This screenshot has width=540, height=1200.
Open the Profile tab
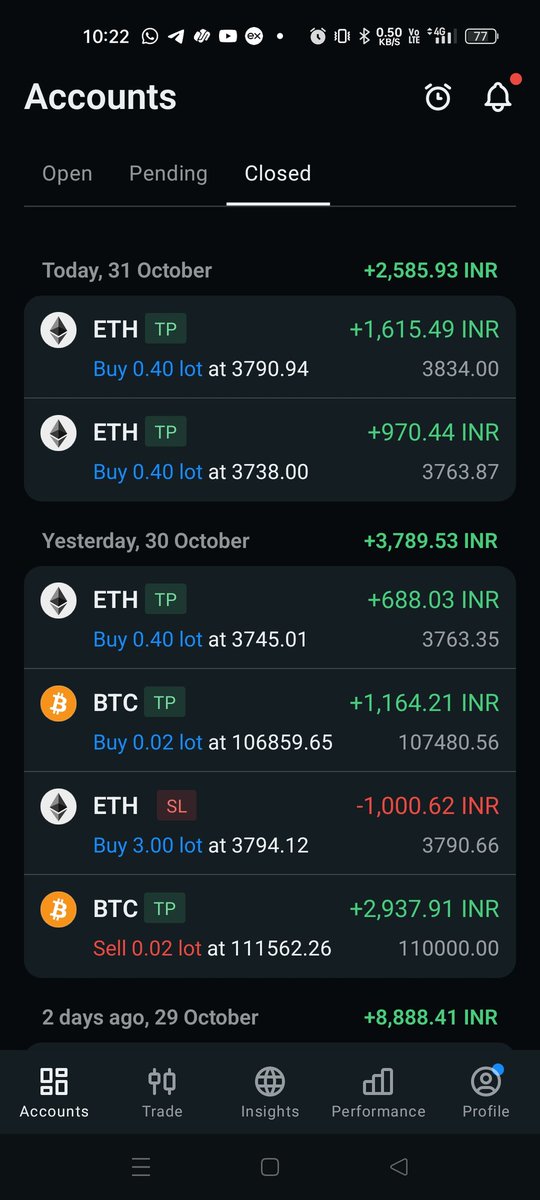tap(486, 1092)
